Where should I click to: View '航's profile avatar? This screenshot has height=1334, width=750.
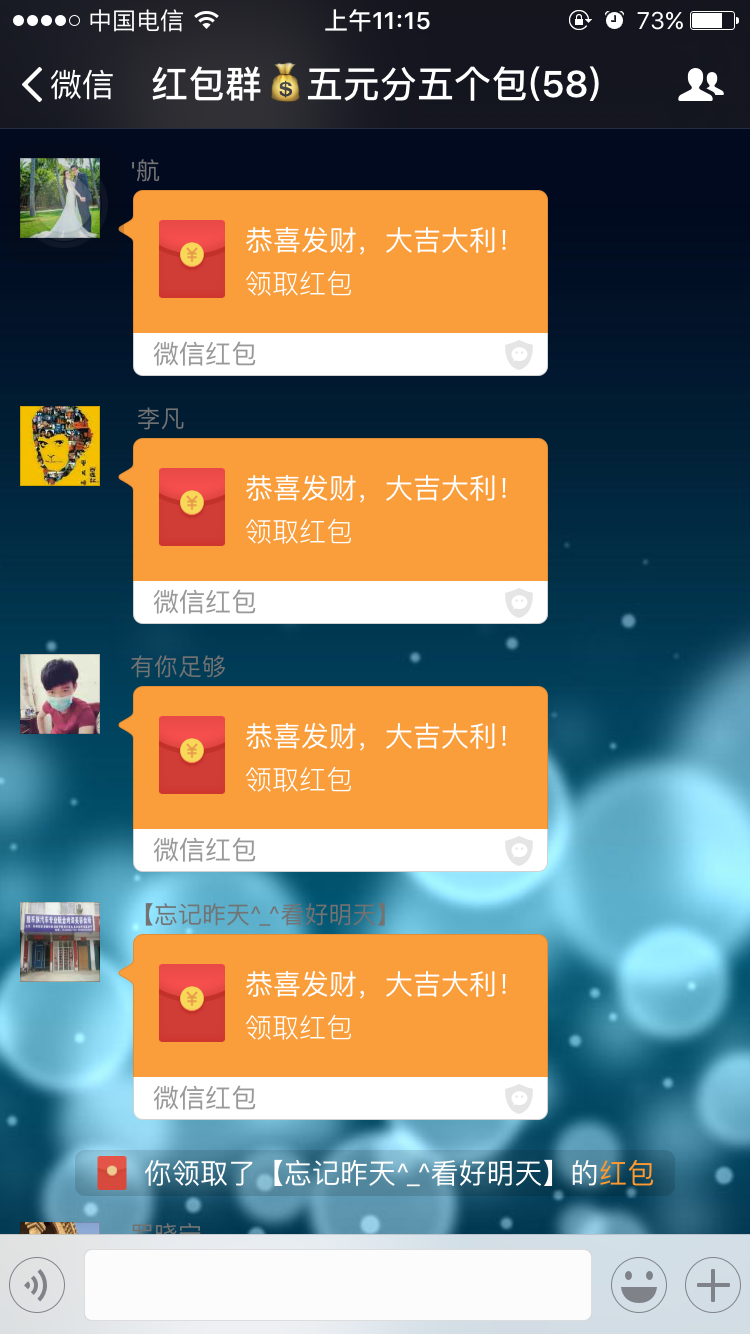[60, 198]
